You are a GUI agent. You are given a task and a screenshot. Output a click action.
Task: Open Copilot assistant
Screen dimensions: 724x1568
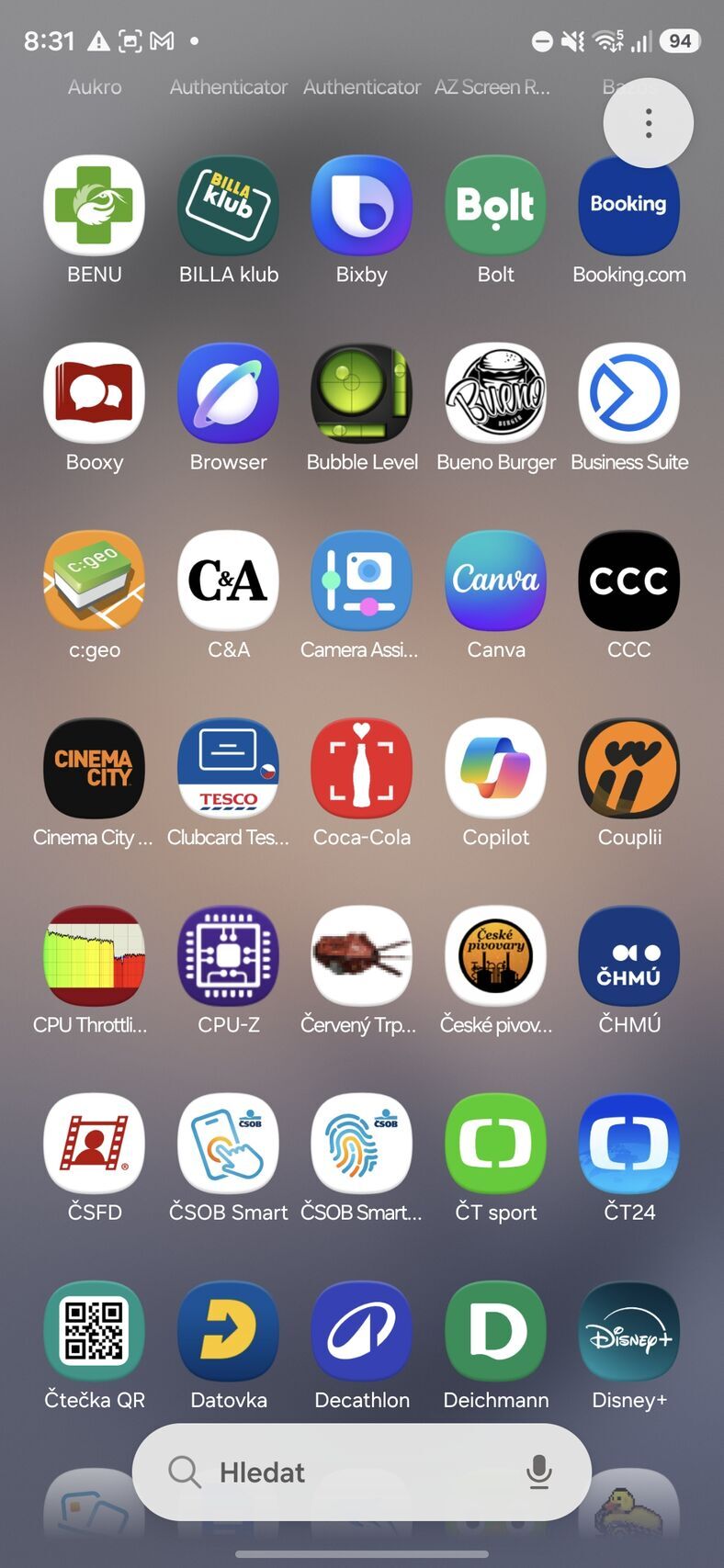coord(495,768)
